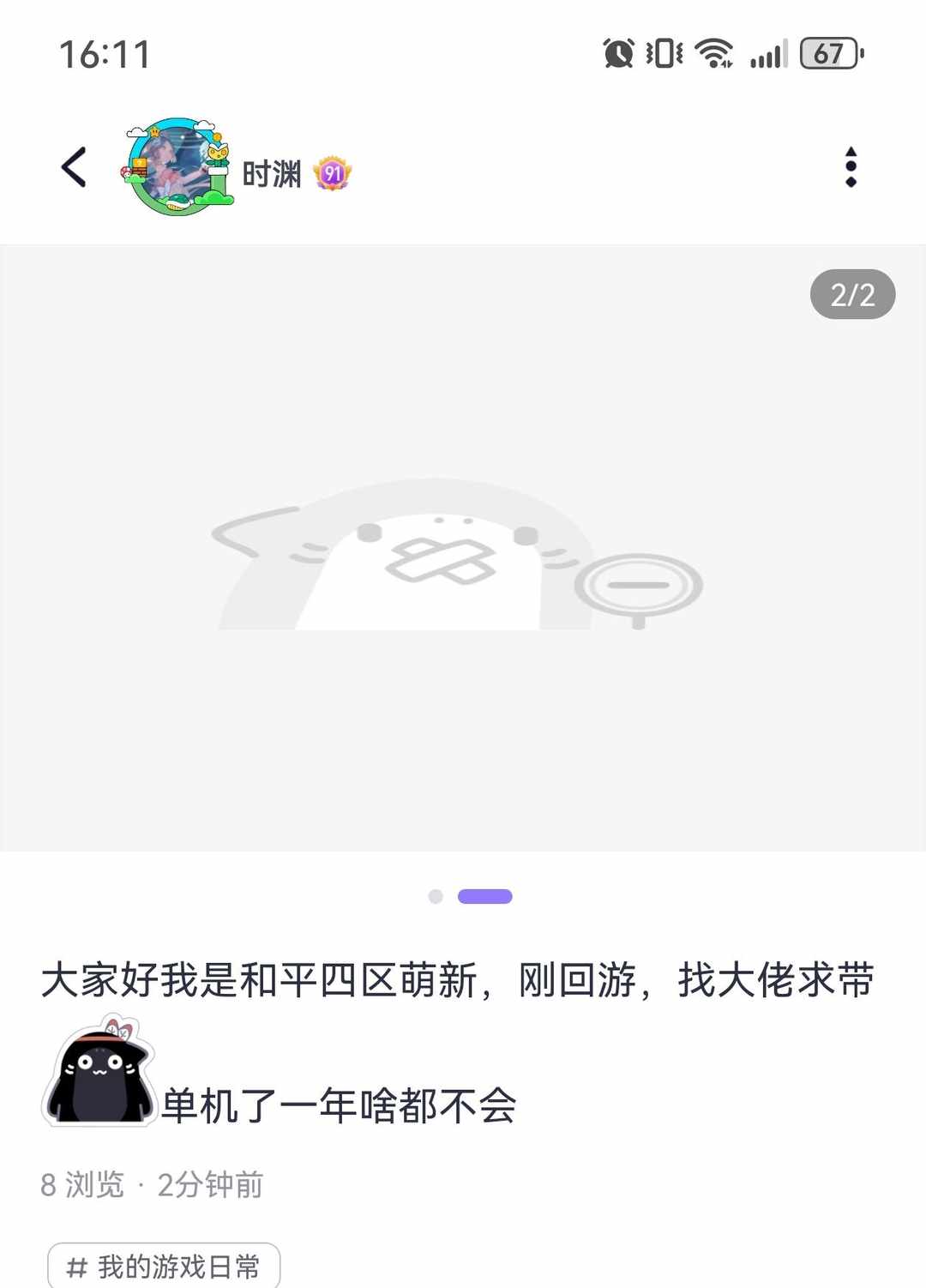Tap the elongated second pagination indicator
This screenshot has width=926, height=1288.
(x=485, y=895)
